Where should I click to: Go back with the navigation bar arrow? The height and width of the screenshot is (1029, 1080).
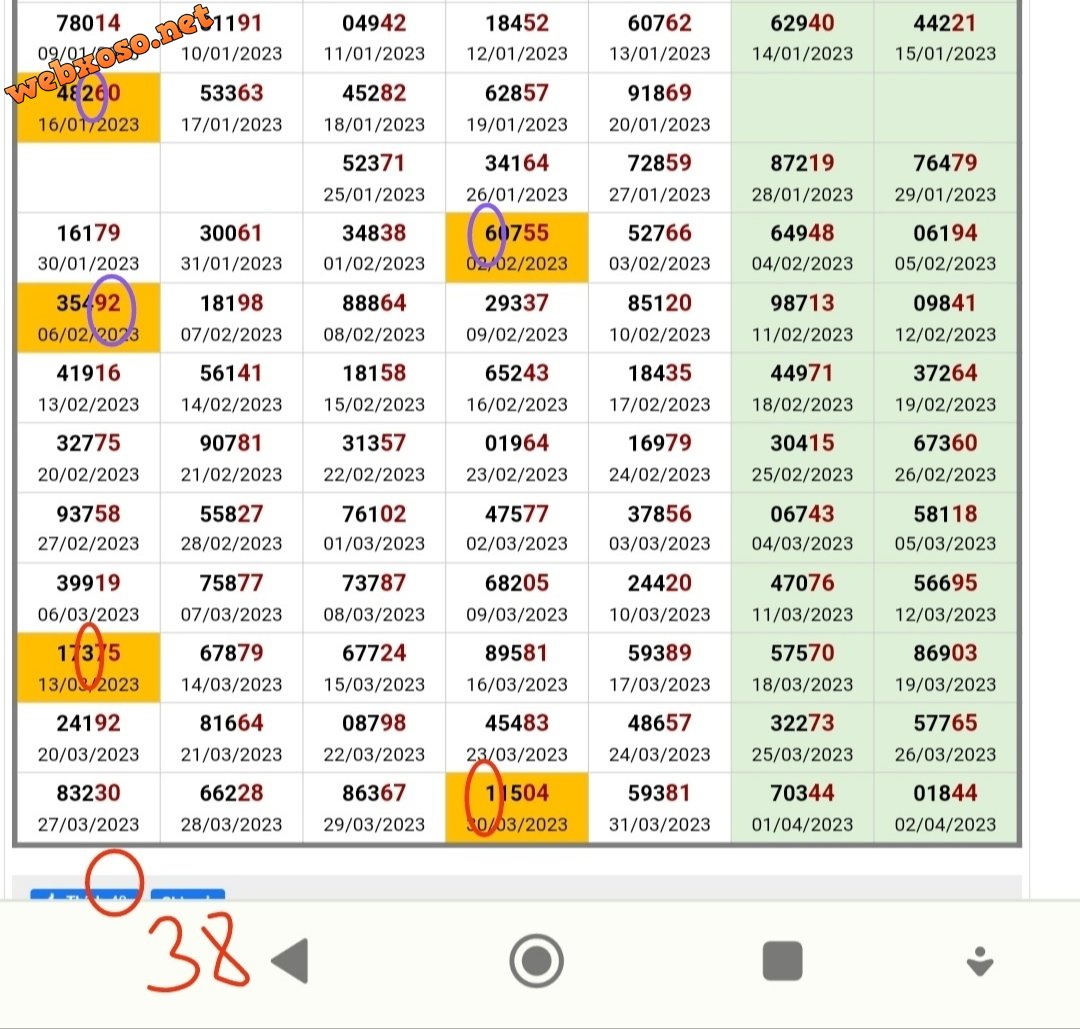coord(291,962)
